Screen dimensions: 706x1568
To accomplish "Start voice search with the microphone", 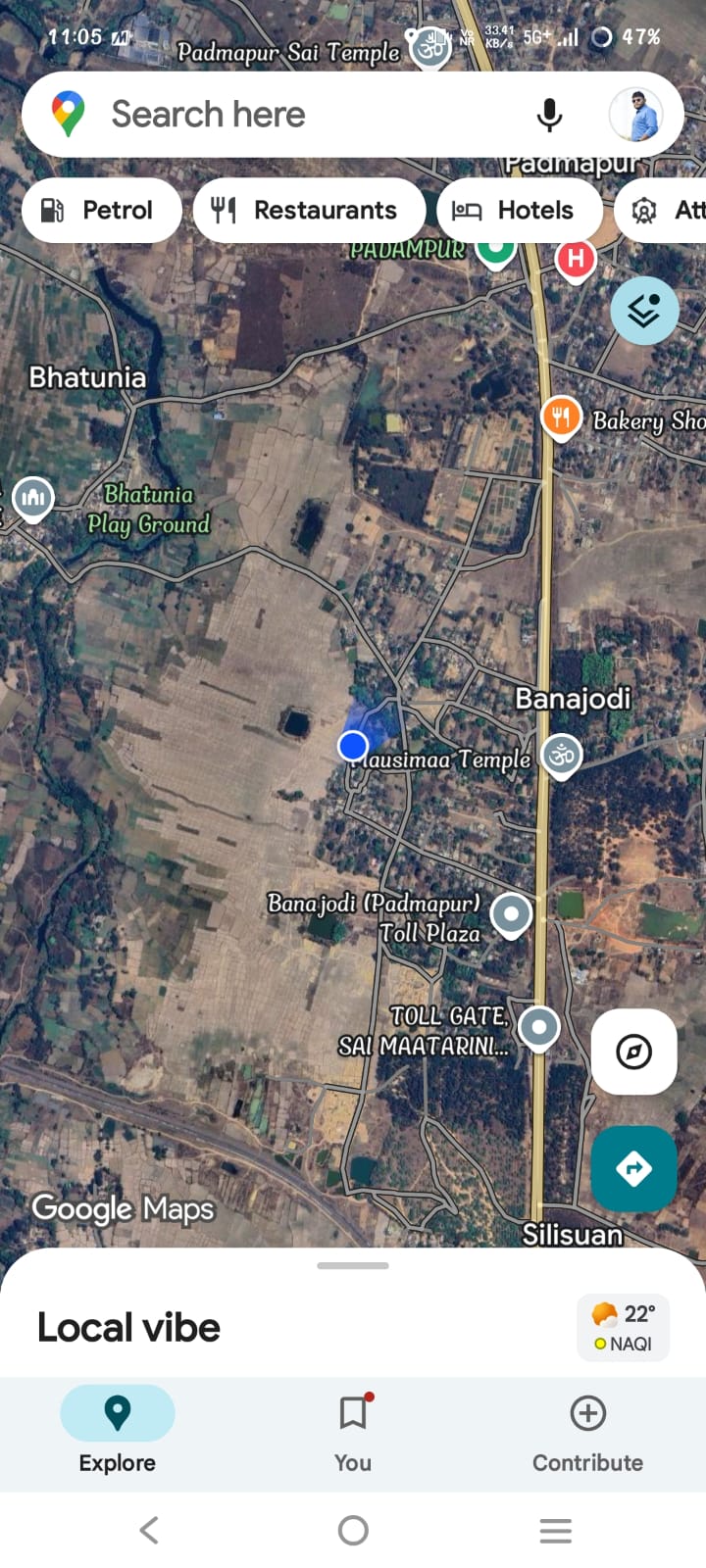I will pos(549,115).
